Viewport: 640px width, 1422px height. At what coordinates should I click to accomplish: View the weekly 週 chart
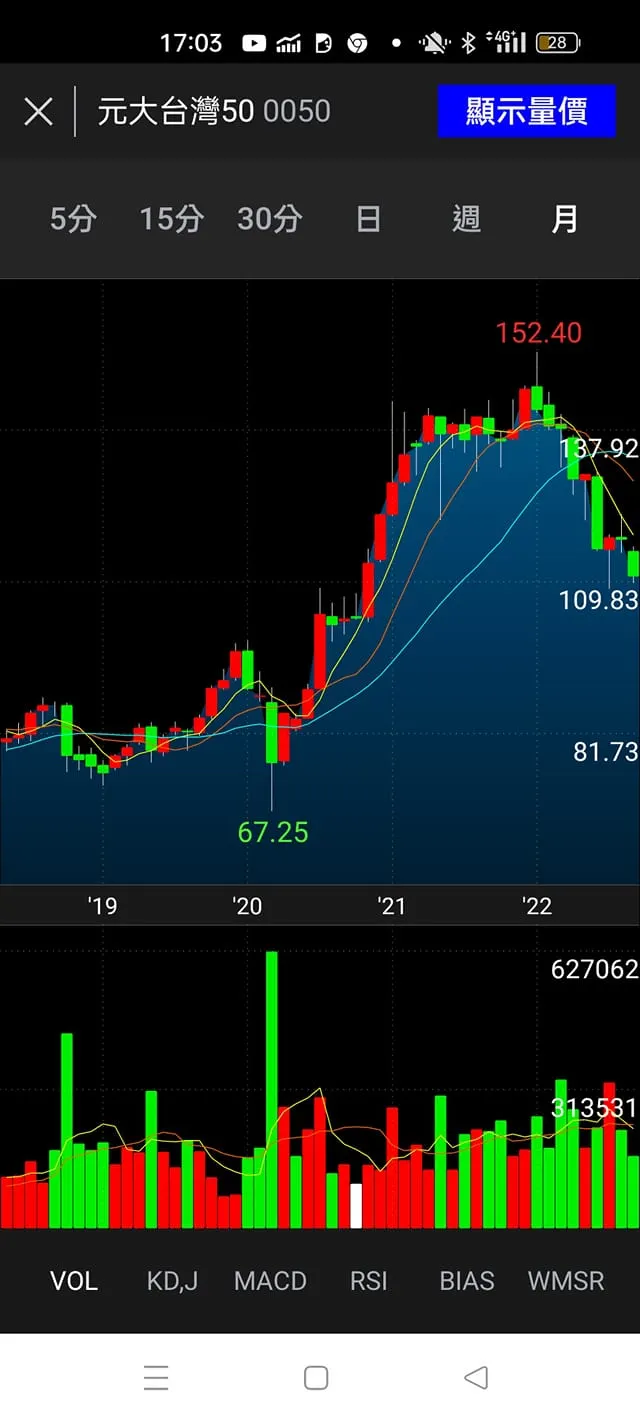click(466, 219)
